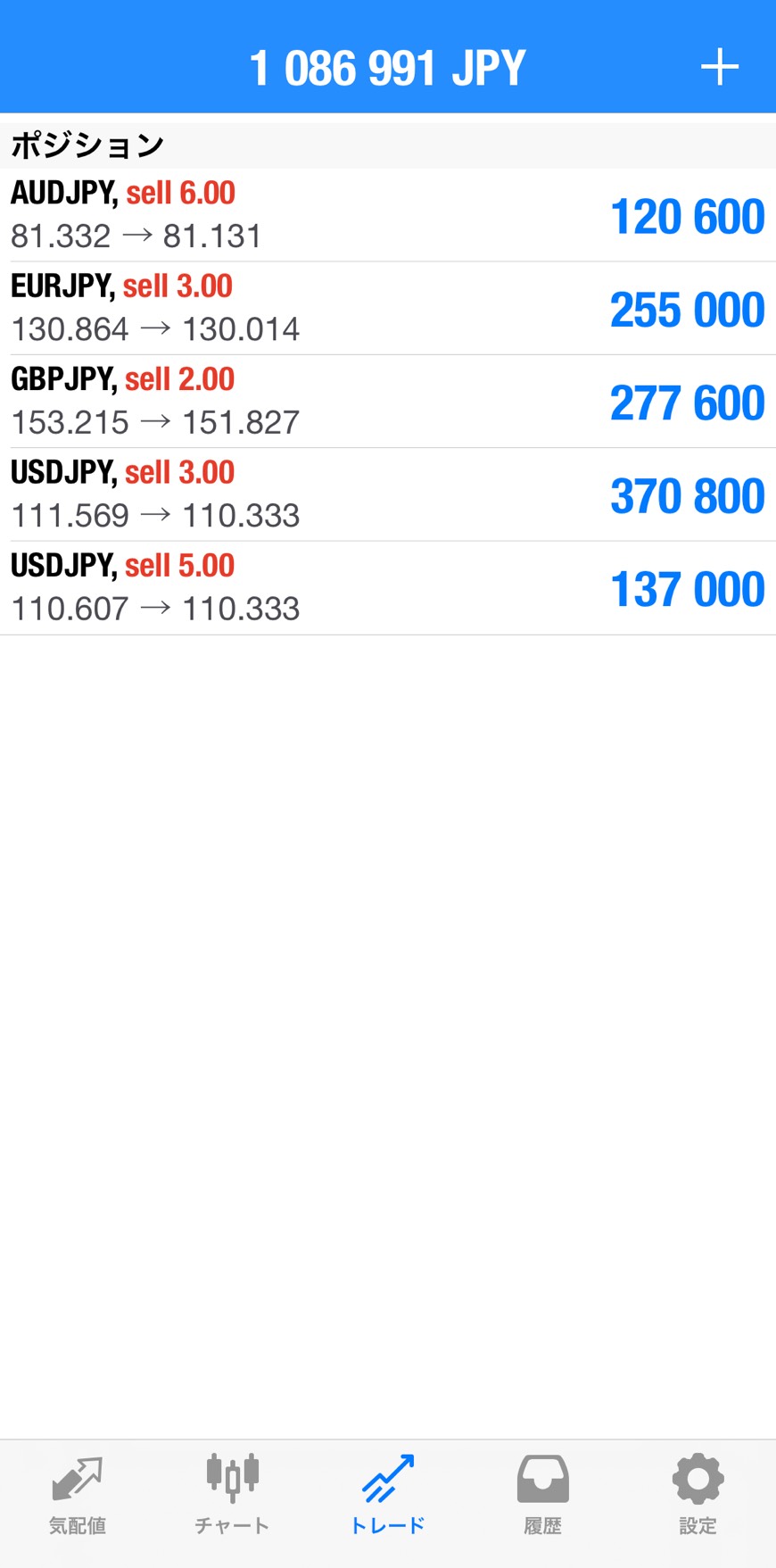Select the EURJPY sell 3.00 position
Screen dimensions: 776x1568
(x=387, y=308)
